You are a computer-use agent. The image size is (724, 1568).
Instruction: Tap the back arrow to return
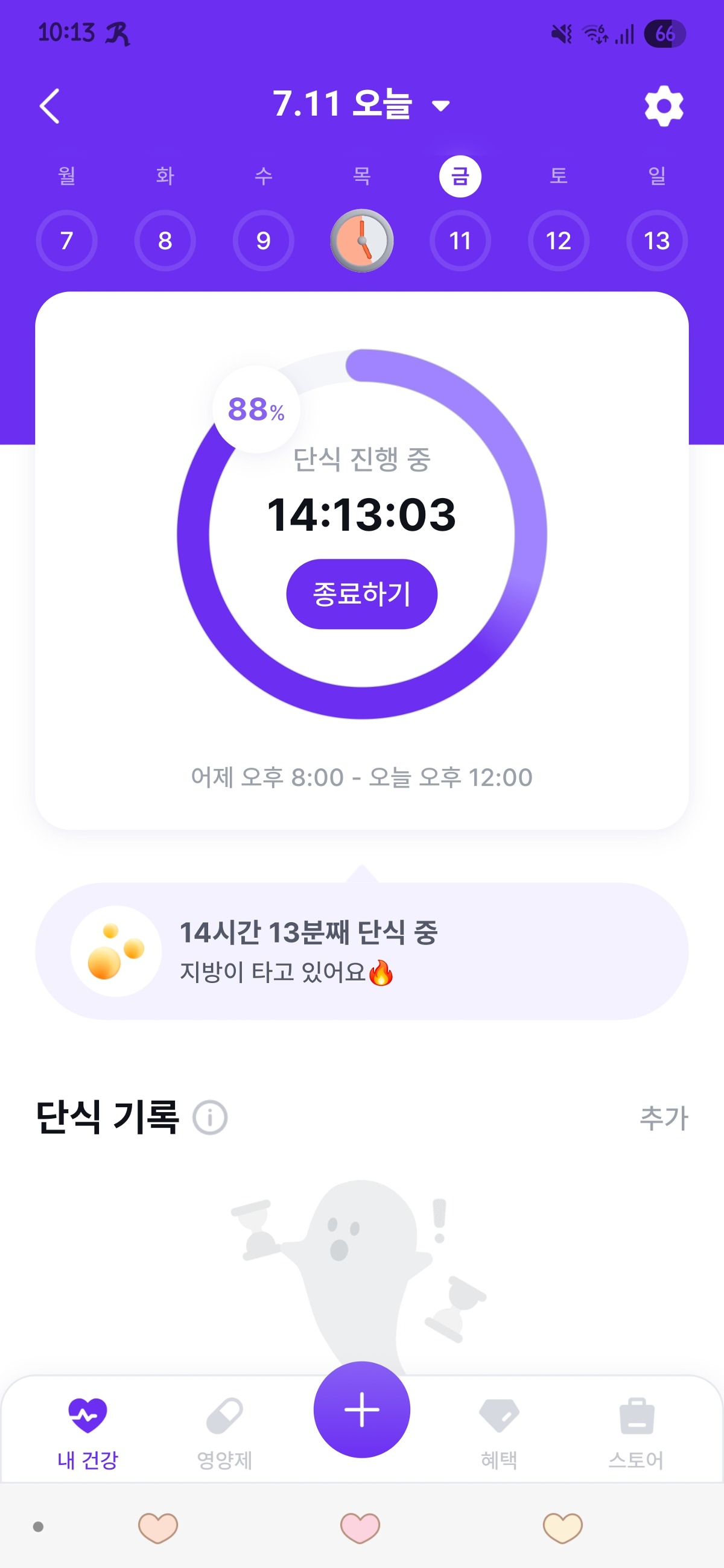click(x=51, y=105)
